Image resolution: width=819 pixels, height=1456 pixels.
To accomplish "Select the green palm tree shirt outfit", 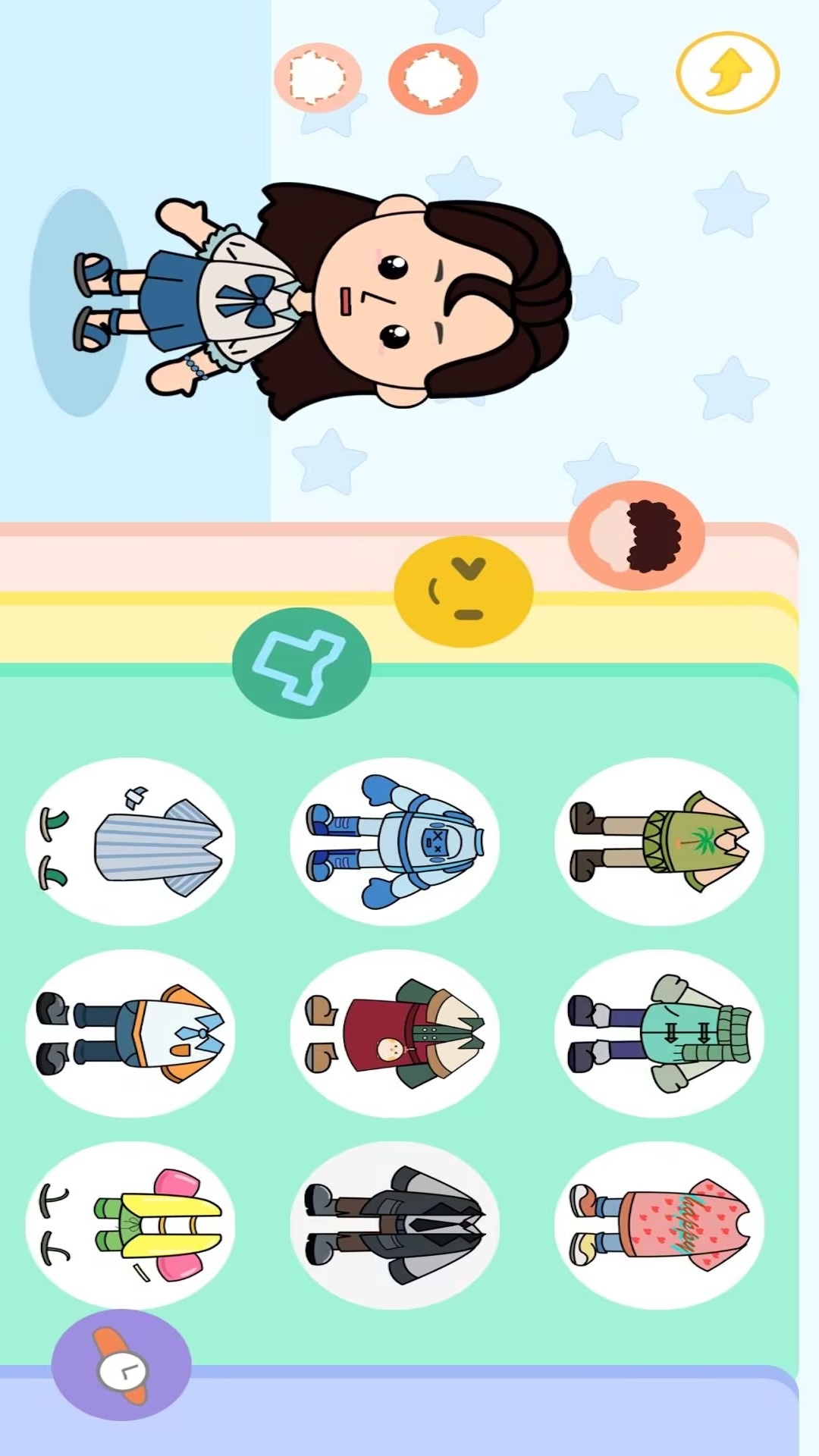I will [x=659, y=842].
